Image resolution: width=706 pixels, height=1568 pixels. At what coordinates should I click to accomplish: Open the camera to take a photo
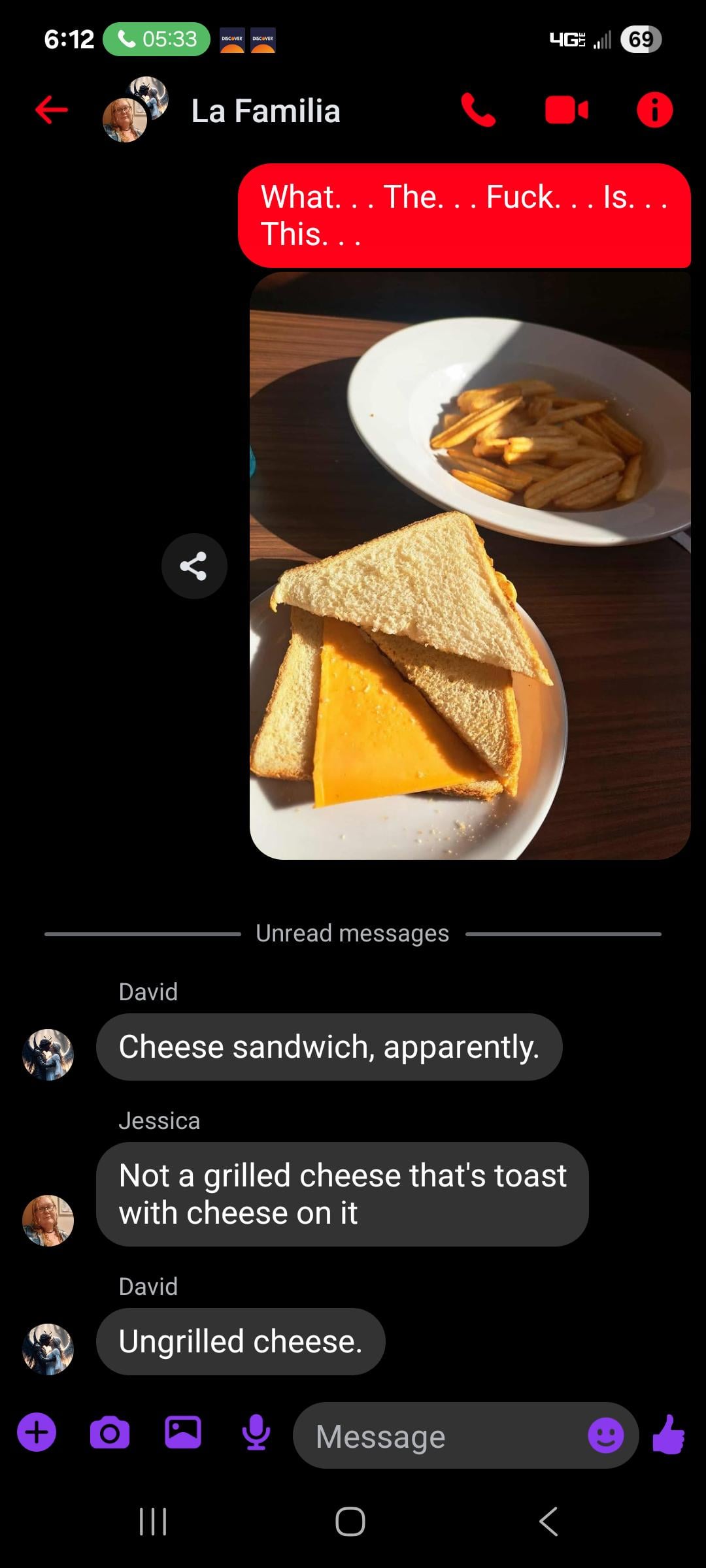tap(110, 1433)
